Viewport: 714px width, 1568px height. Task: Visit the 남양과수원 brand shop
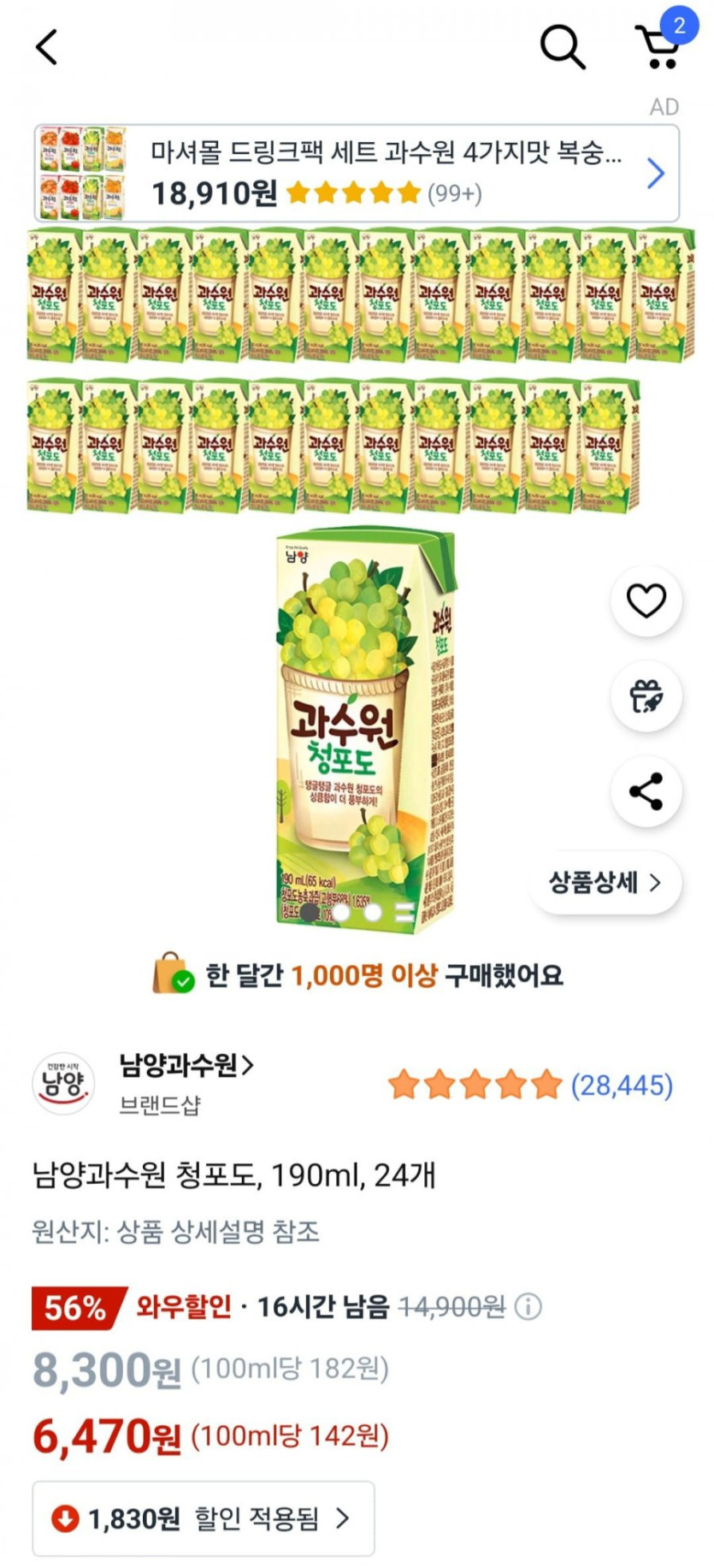point(186,1066)
